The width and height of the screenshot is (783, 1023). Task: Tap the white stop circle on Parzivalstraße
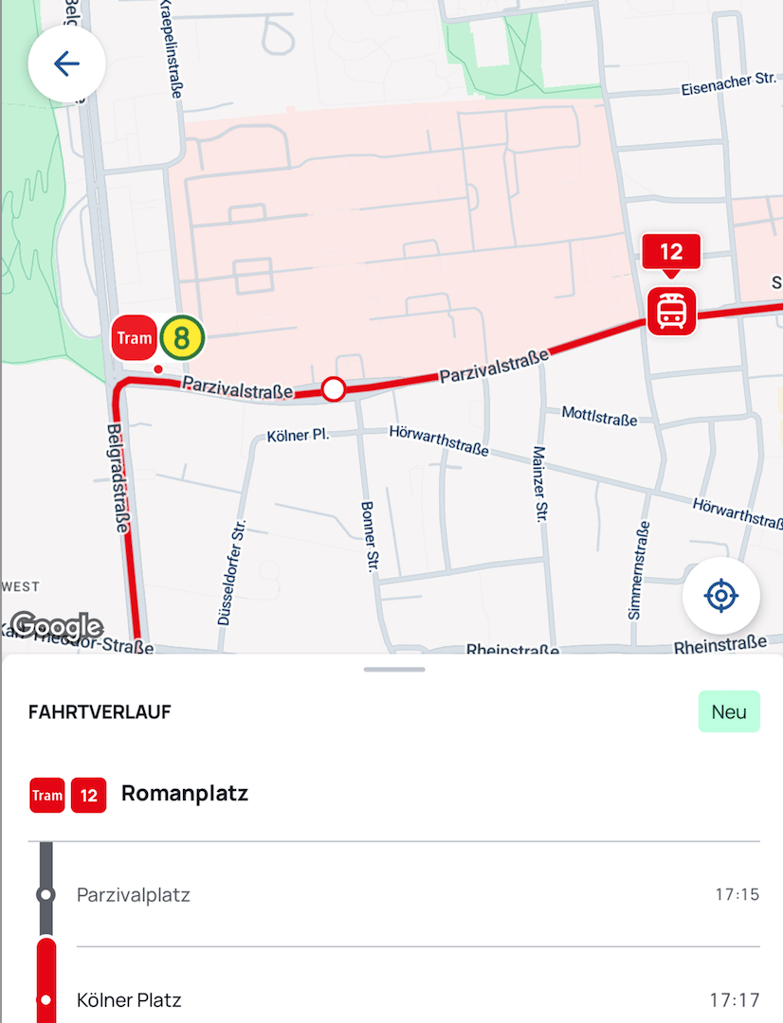click(334, 389)
